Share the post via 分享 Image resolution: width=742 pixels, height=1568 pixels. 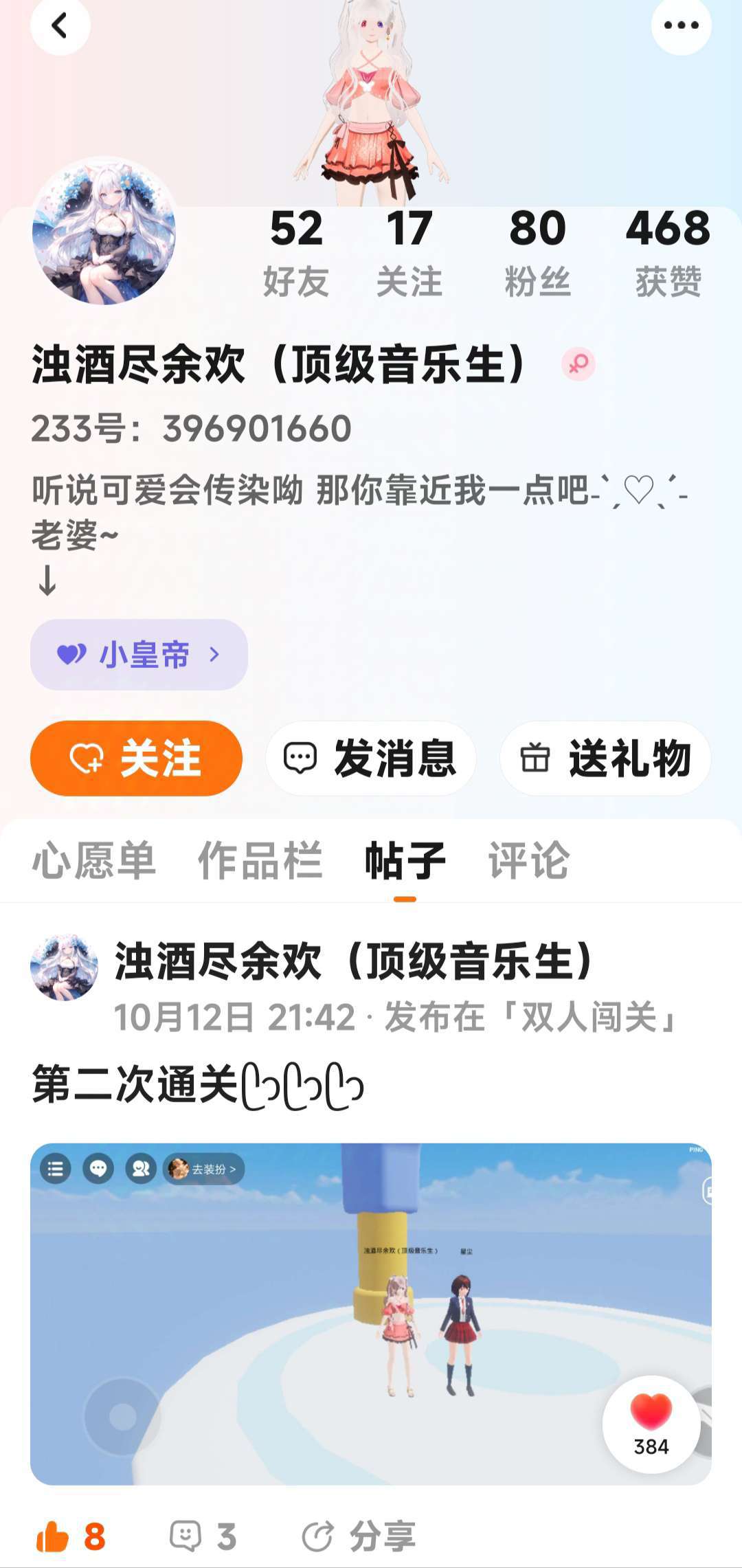(359, 1536)
